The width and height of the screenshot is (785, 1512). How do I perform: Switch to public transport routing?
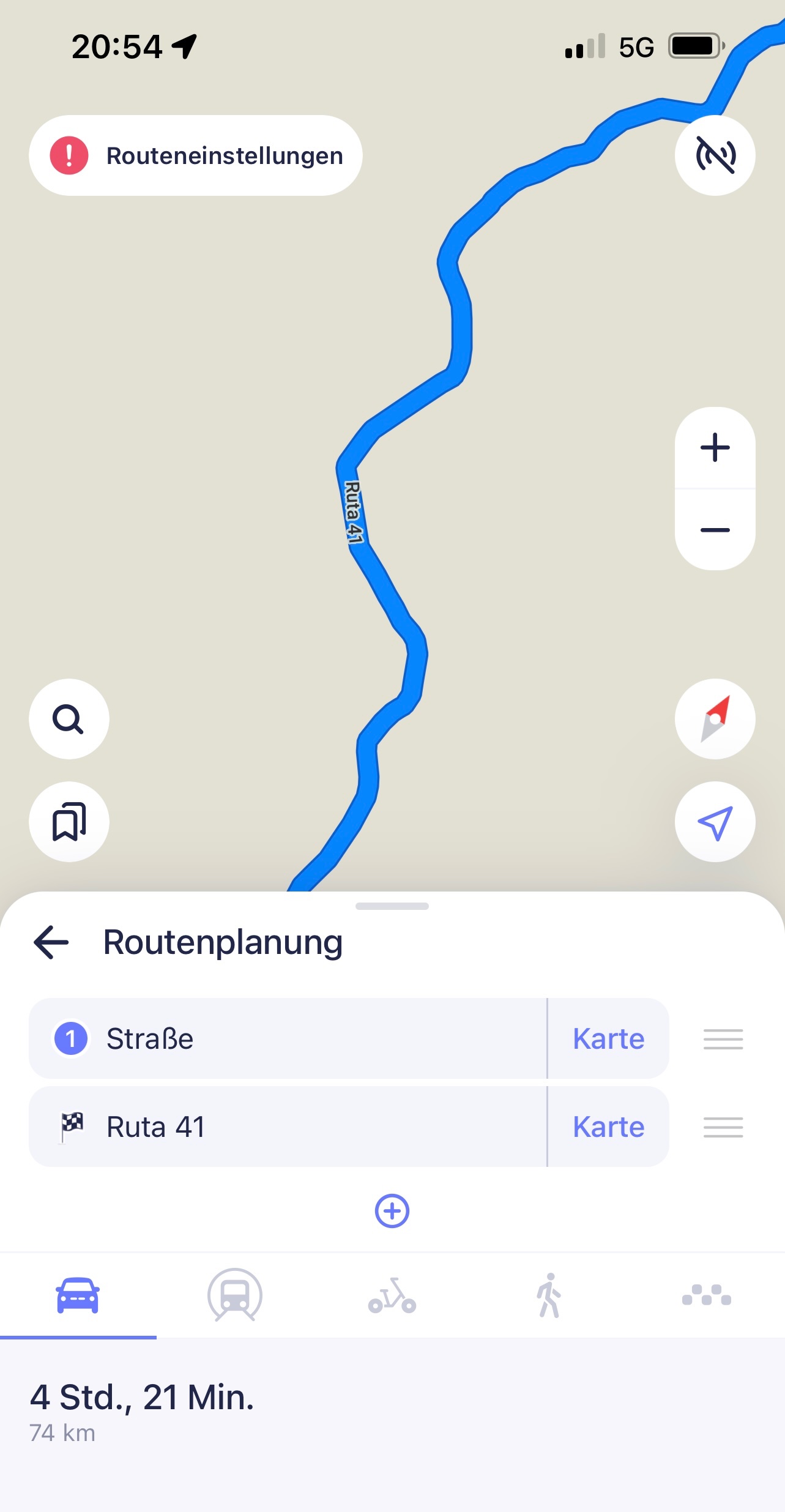[x=235, y=1295]
